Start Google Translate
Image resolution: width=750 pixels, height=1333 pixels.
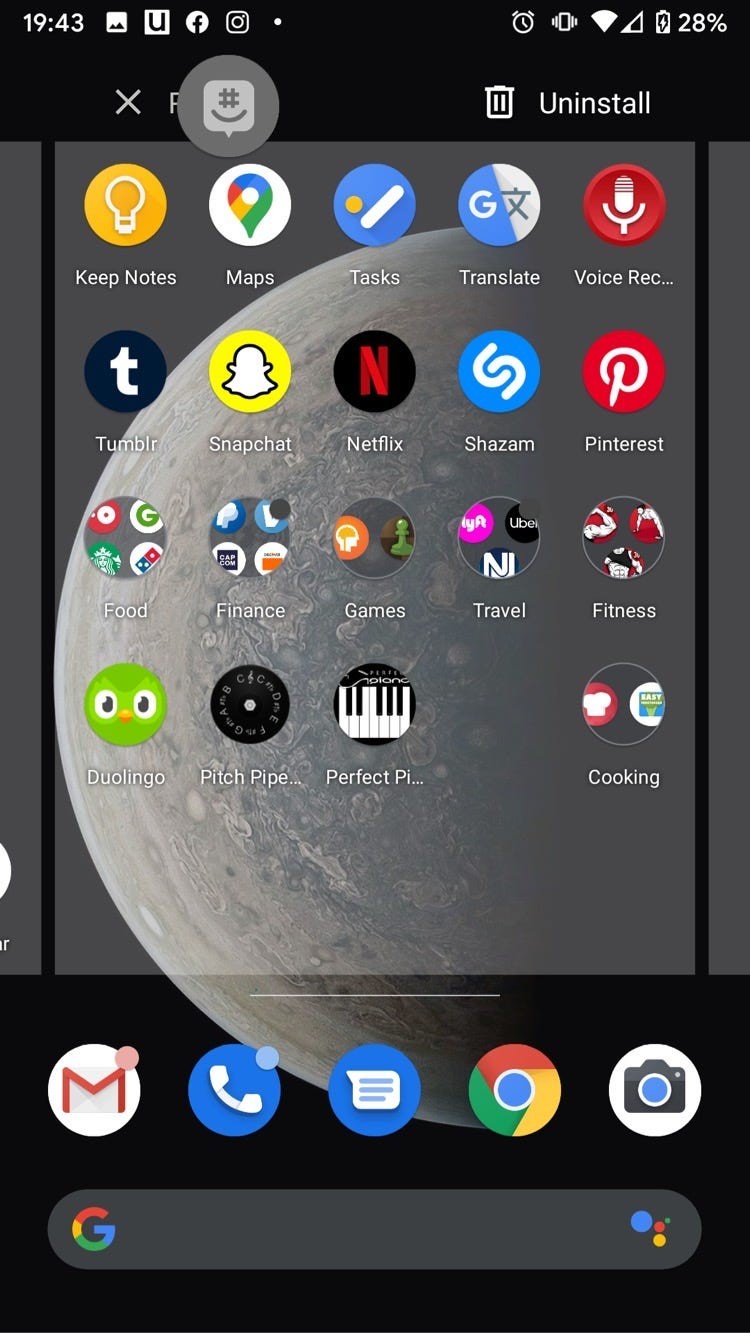coord(499,204)
